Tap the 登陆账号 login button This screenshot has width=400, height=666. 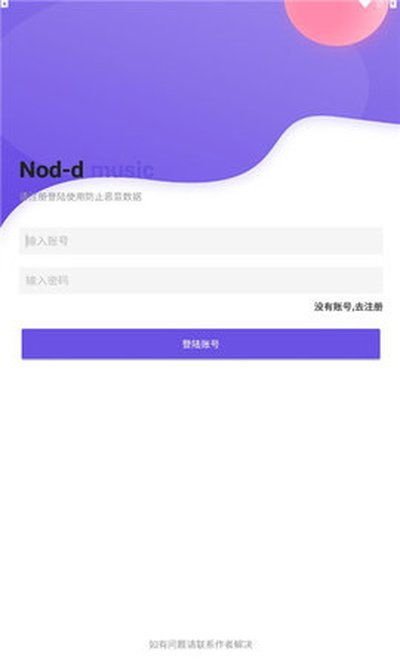click(201, 344)
